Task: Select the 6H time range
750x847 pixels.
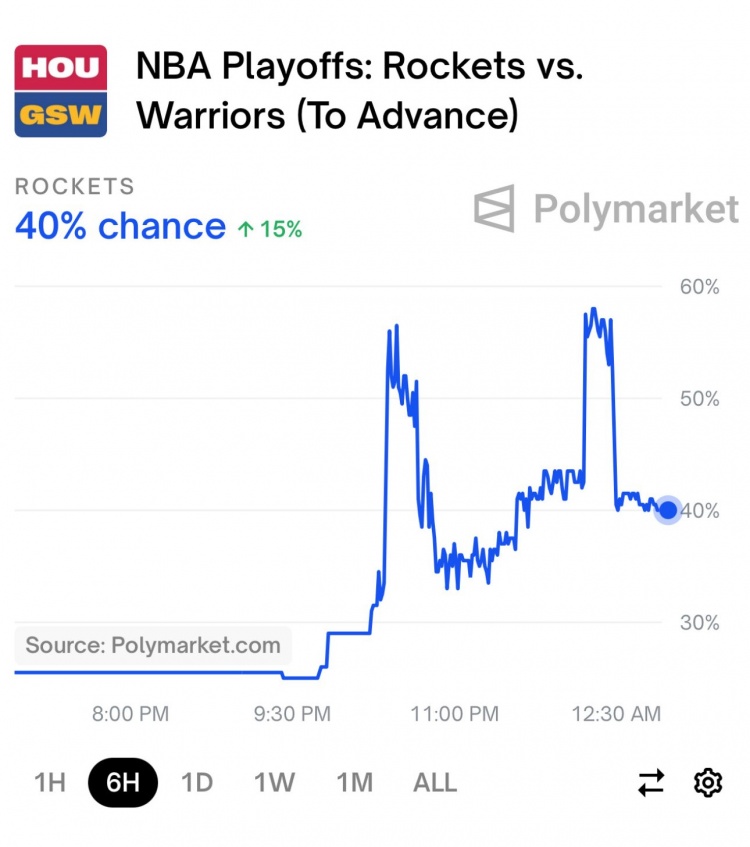Action: click(x=123, y=782)
